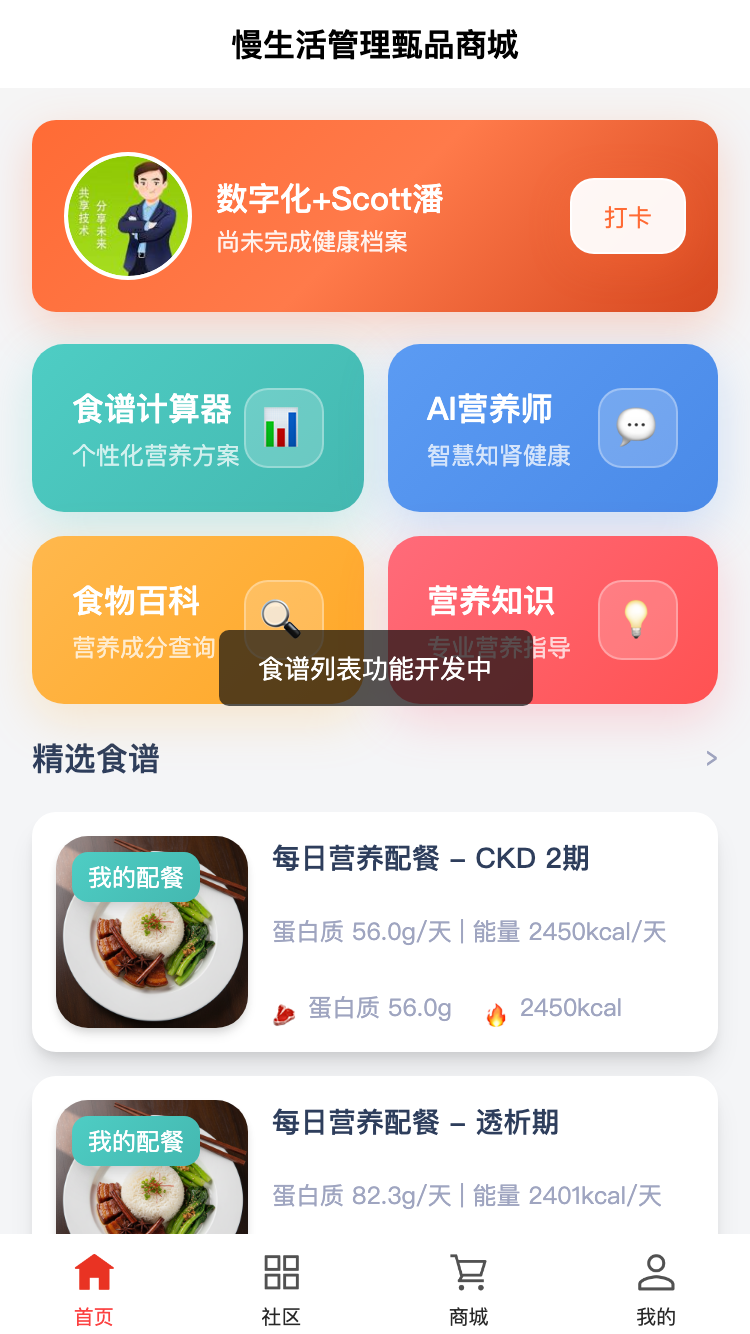This screenshot has height=1334, width=750.
Task: Open the AI营养师 card
Action: pos(552,428)
